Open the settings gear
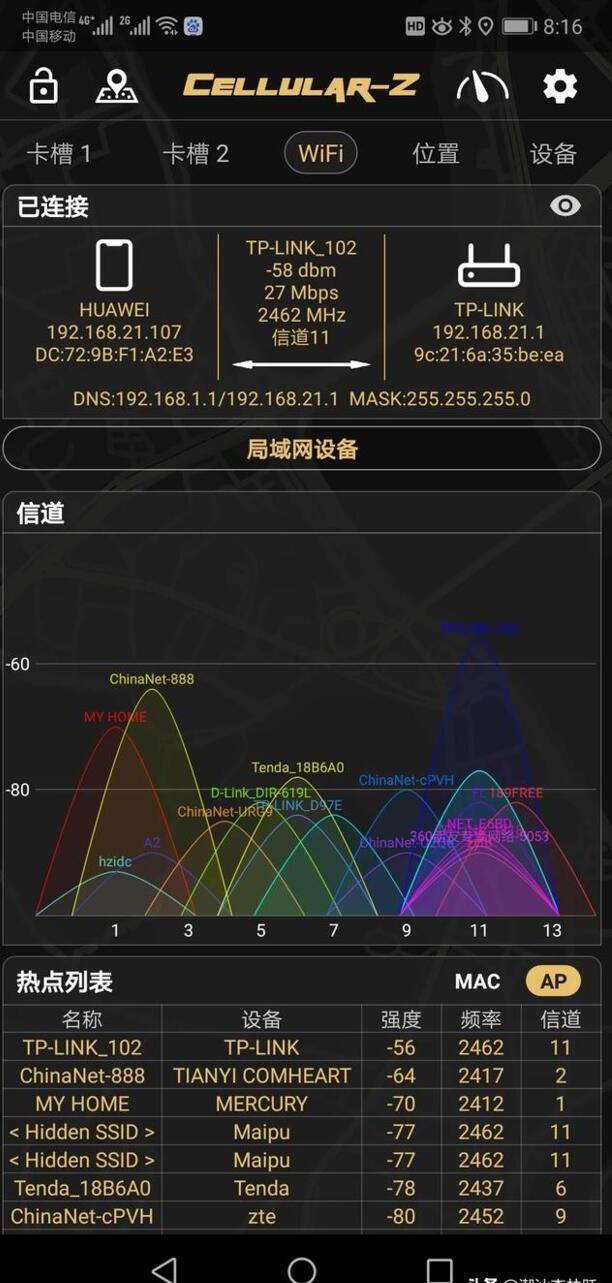The image size is (612, 1283). coord(560,86)
